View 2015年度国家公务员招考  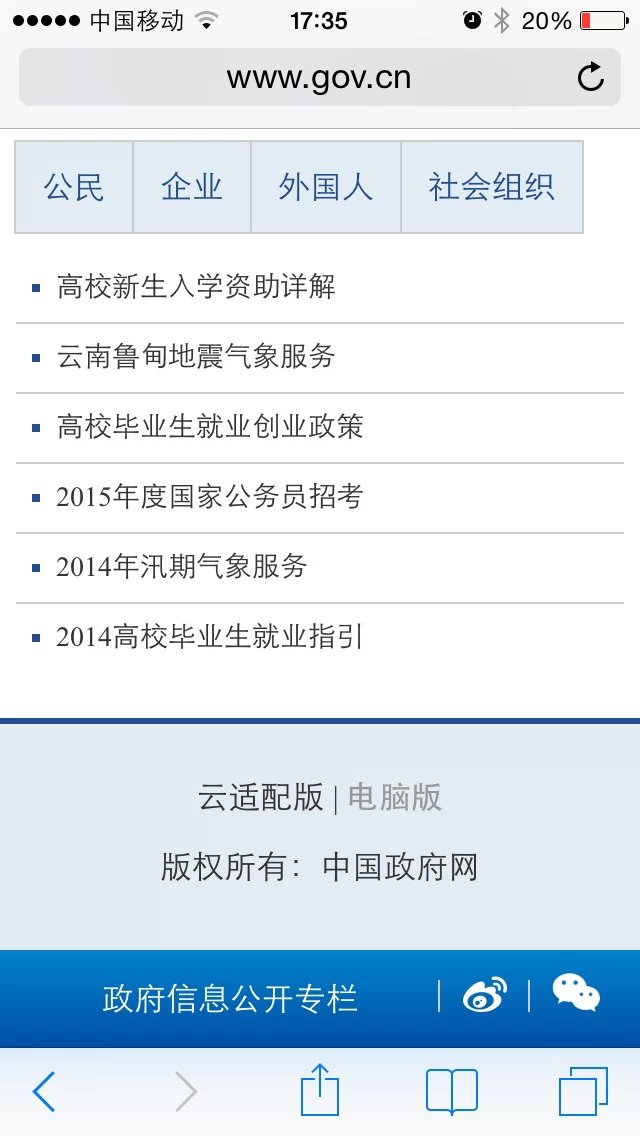coord(210,497)
